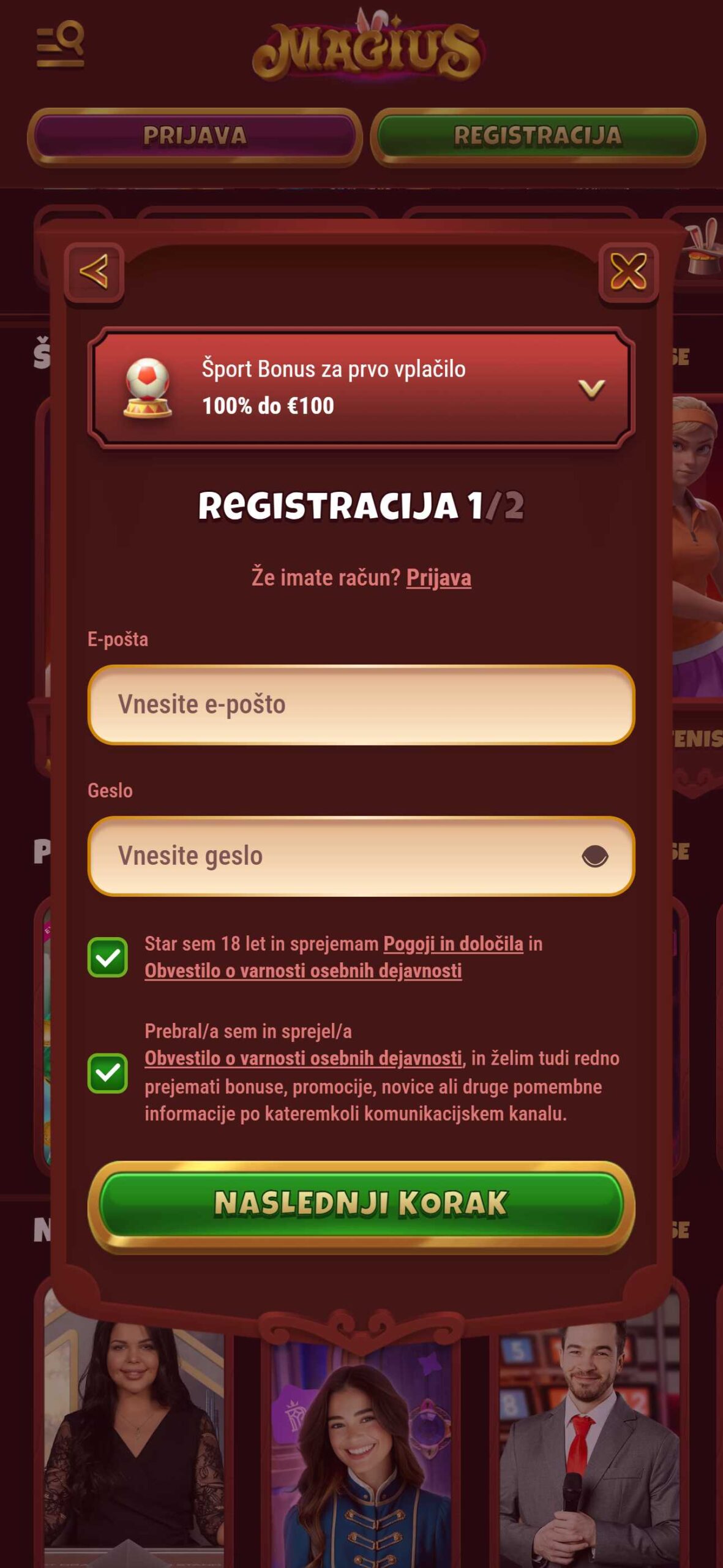Open the menu search icon
Screen dimensions: 723x1568
click(60, 44)
